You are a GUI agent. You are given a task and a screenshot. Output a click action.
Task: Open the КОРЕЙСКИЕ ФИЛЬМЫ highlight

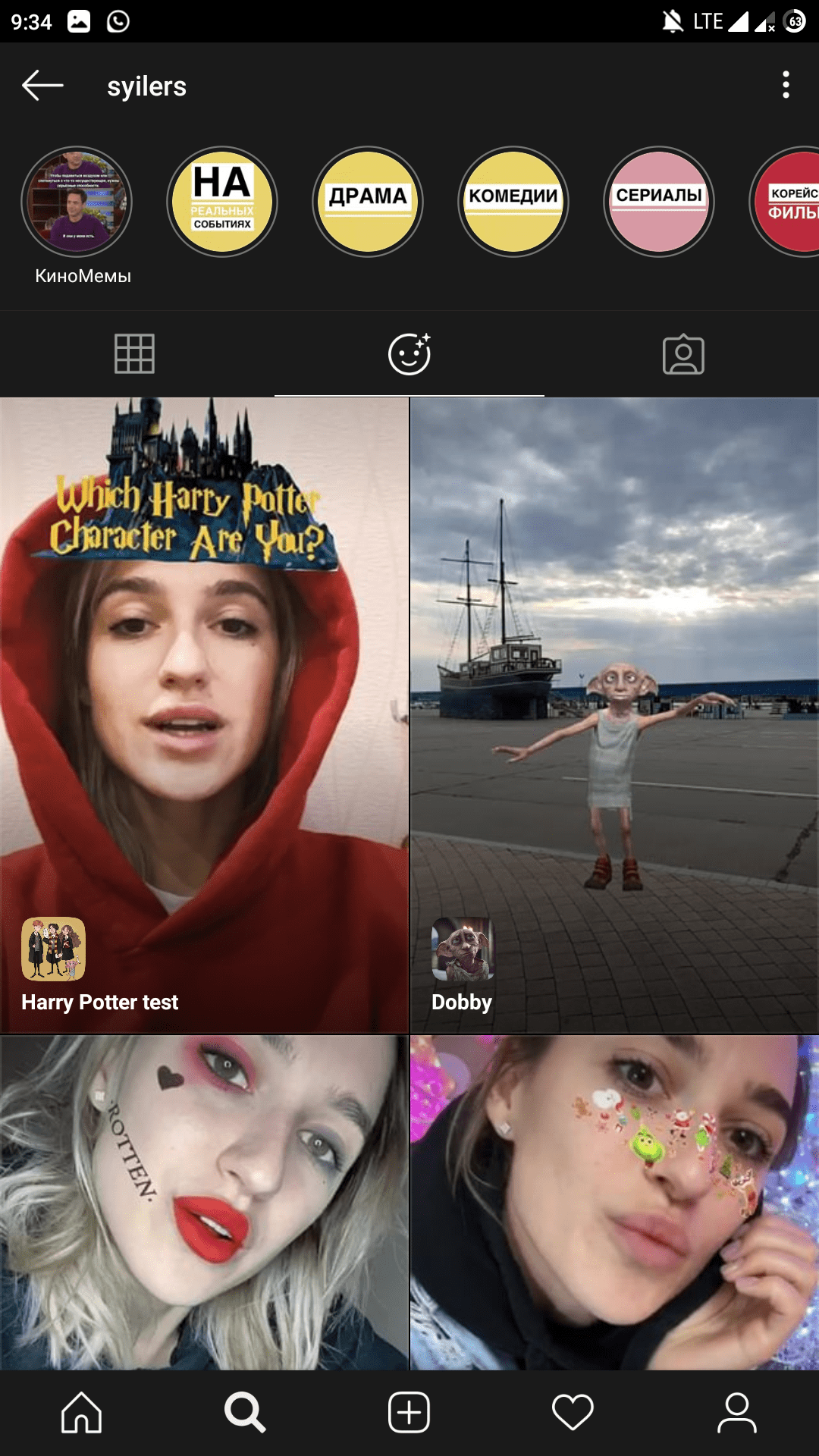click(785, 202)
